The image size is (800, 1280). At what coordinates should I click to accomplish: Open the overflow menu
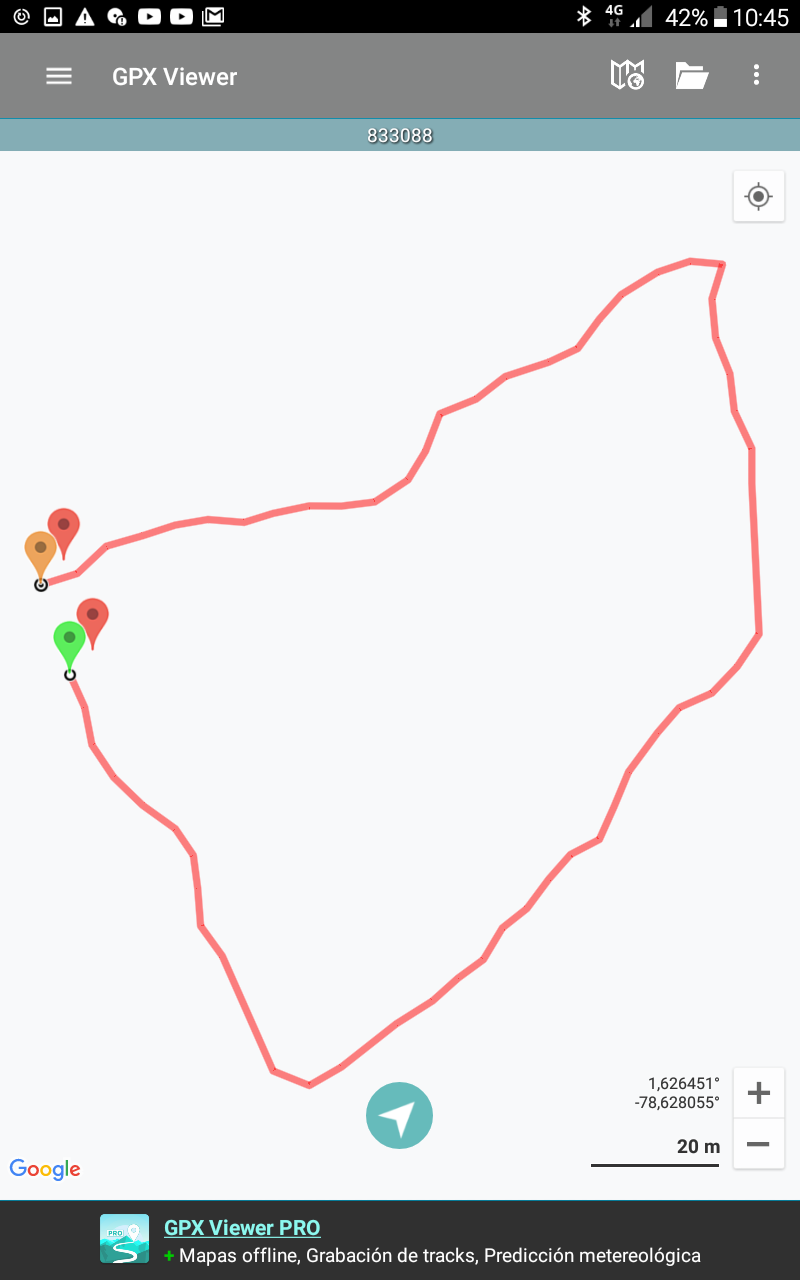pyautogui.click(x=756, y=75)
